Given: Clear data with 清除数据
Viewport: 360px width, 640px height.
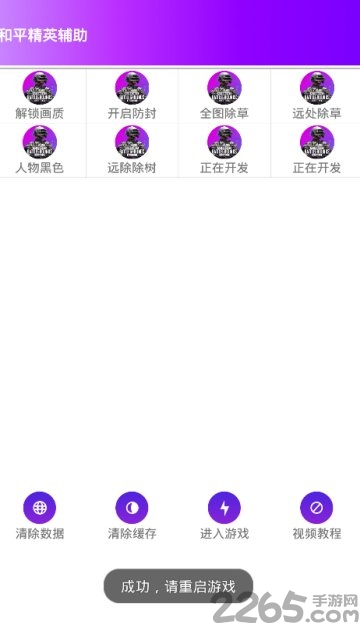Looking at the screenshot, I should [x=40, y=516].
